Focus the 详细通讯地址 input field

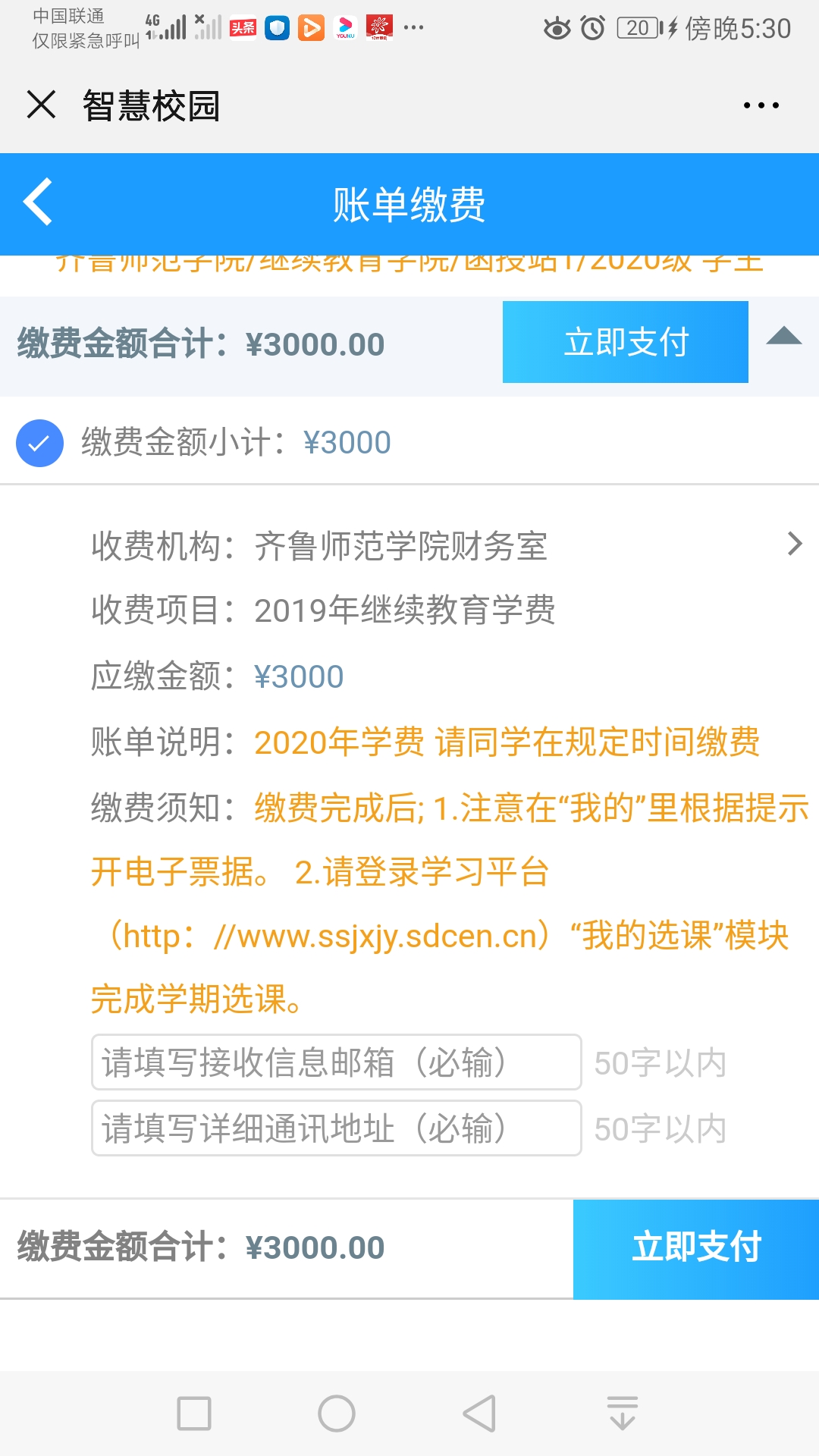pyautogui.click(x=336, y=1128)
